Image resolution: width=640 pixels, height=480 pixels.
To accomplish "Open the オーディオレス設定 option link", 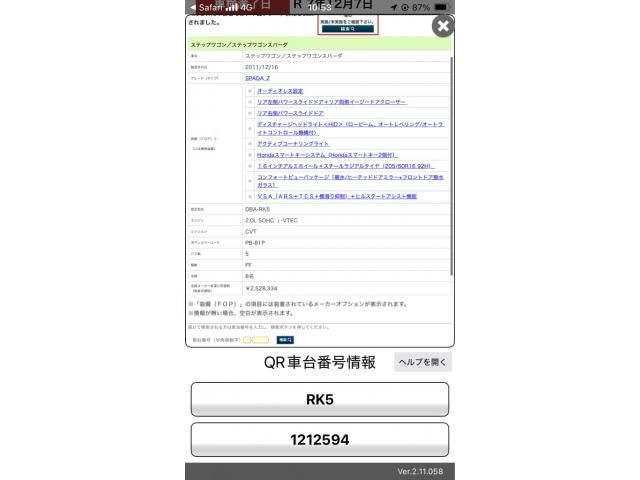I will tap(280, 90).
